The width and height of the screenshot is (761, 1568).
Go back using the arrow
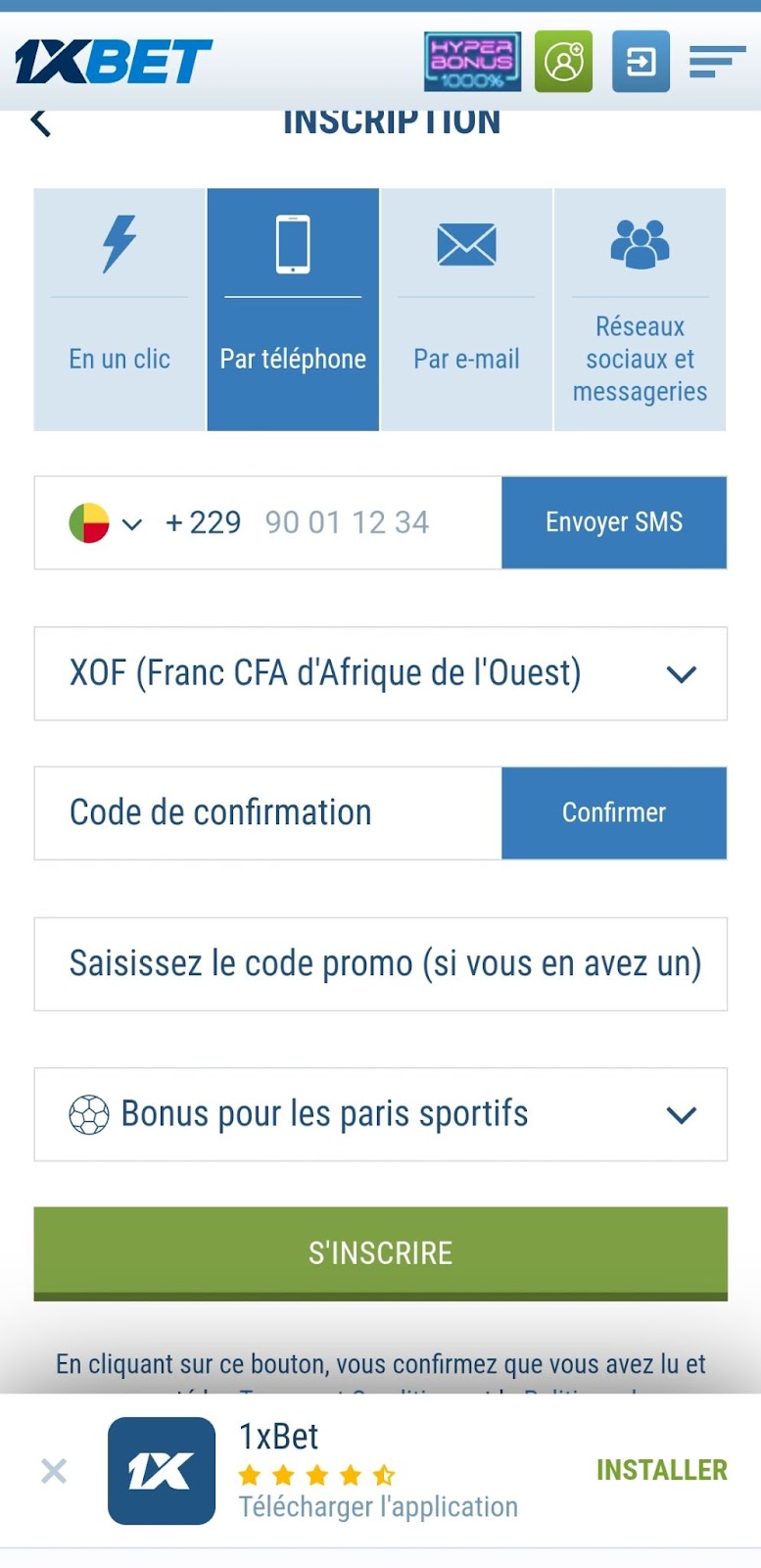41,122
